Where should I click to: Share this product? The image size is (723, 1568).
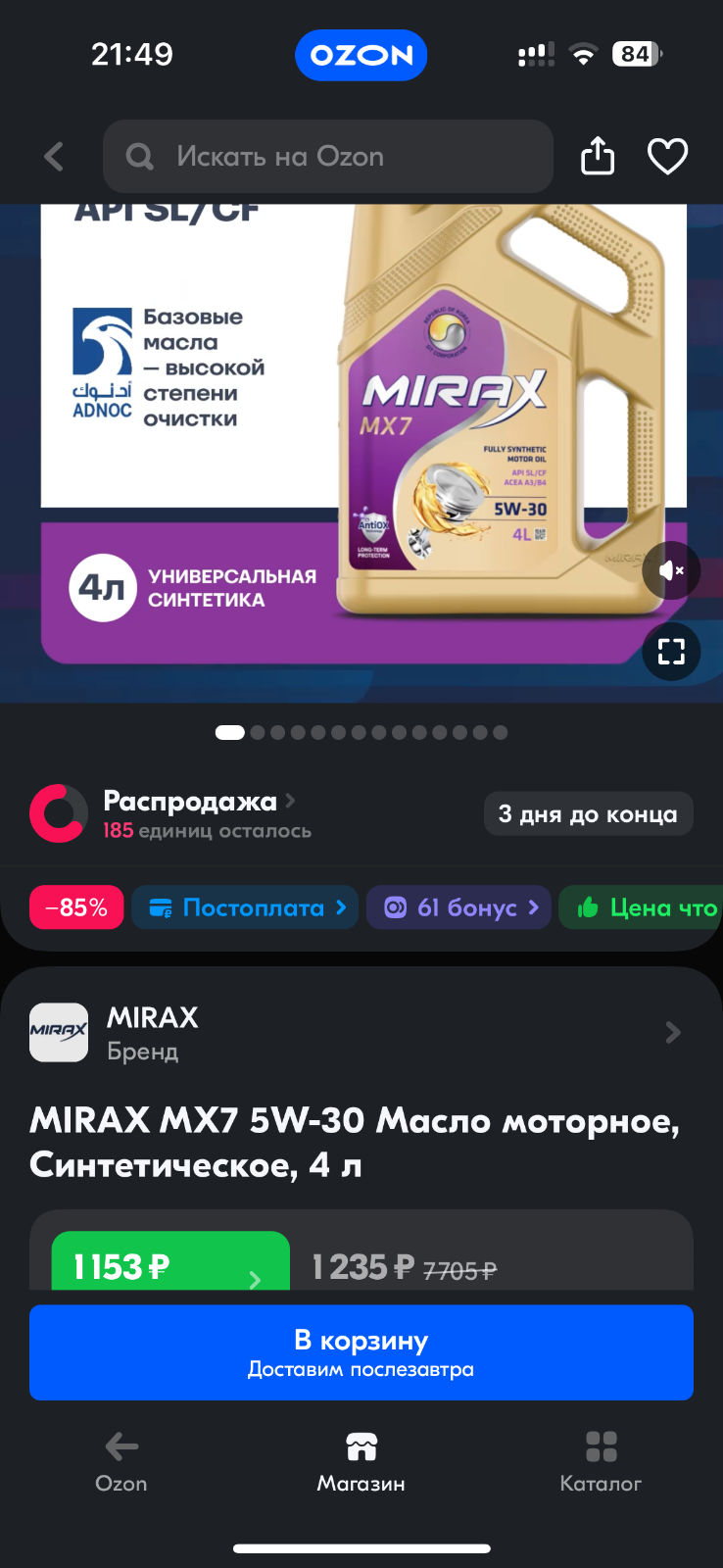[598, 156]
